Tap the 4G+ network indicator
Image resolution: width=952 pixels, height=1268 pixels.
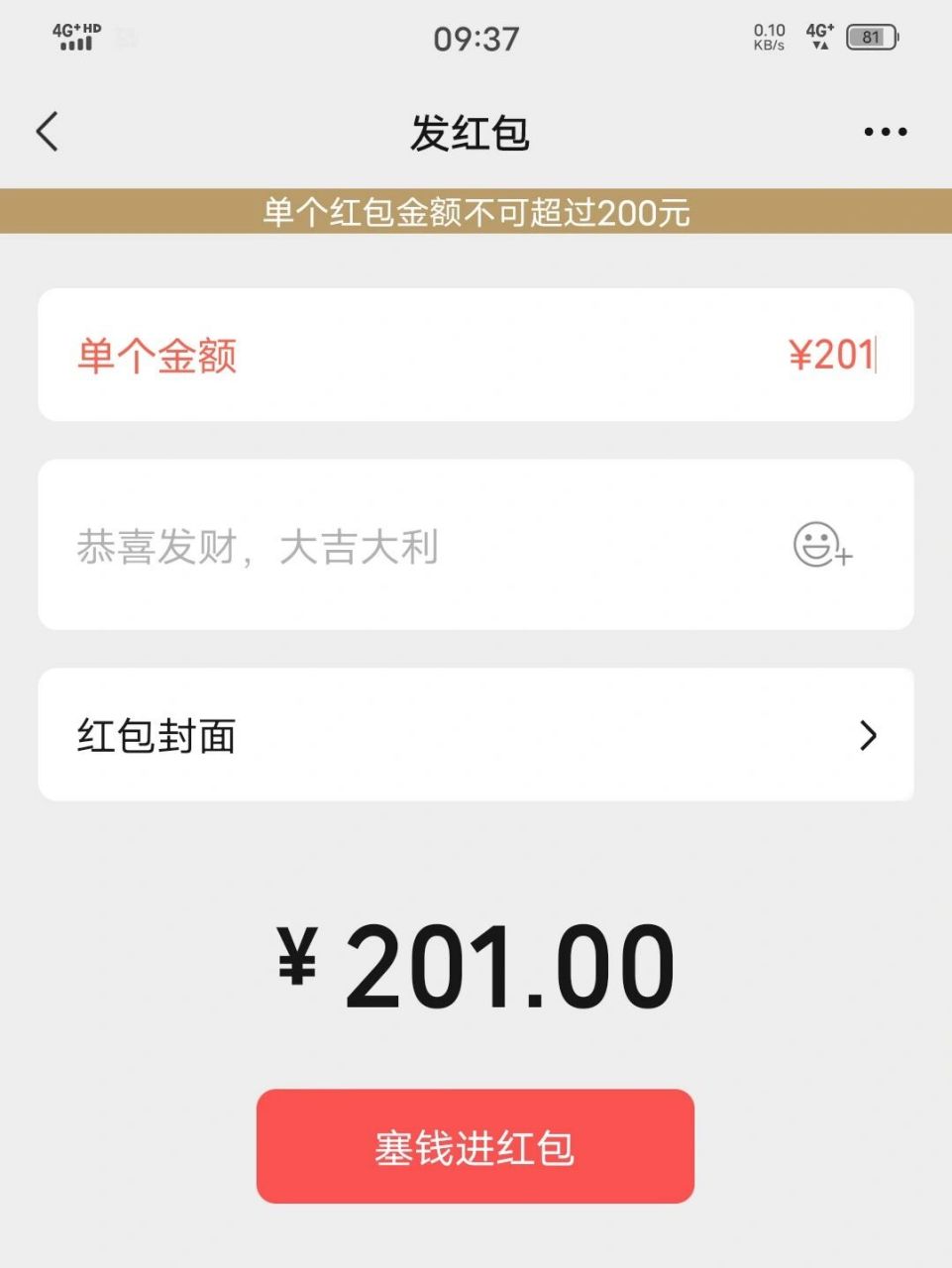coord(816,31)
